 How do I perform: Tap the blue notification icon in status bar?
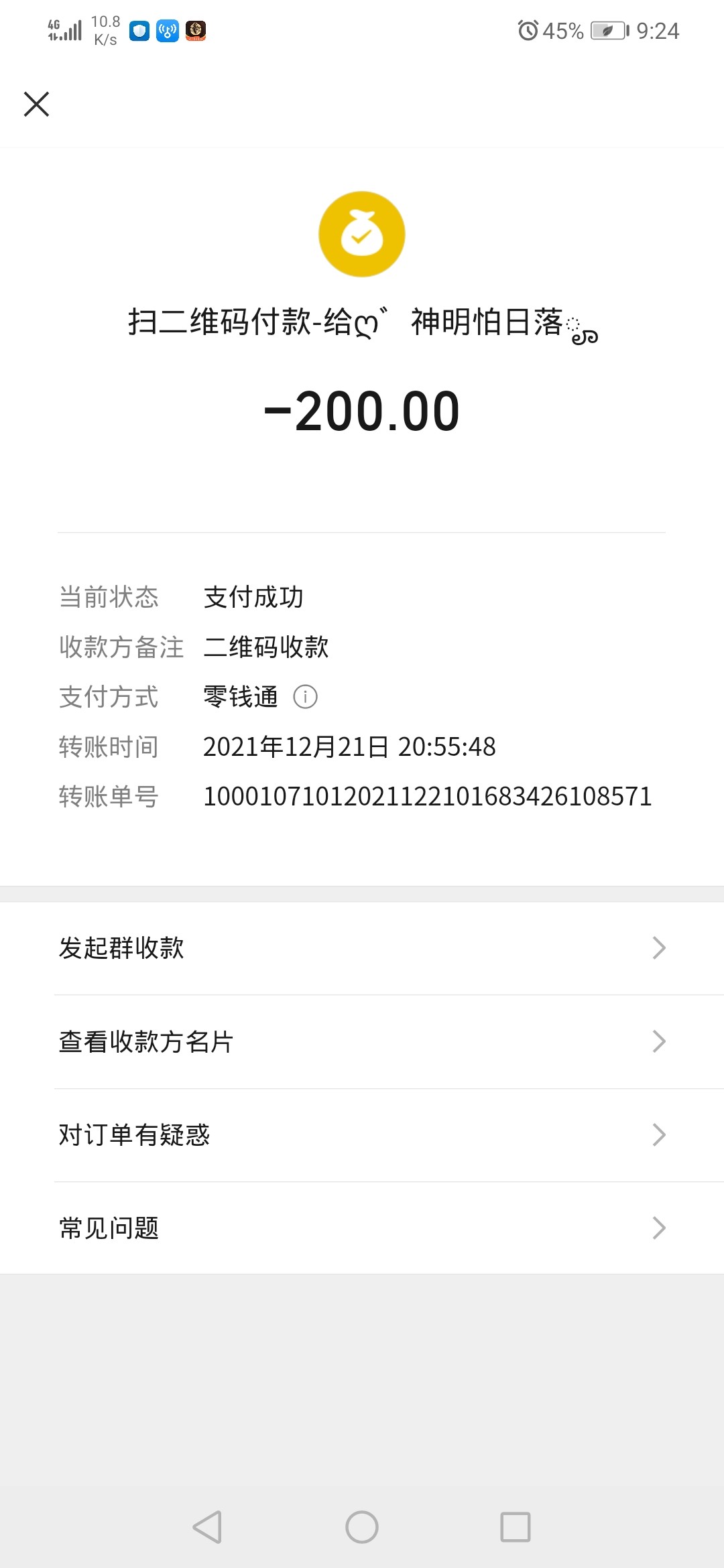click(x=138, y=29)
